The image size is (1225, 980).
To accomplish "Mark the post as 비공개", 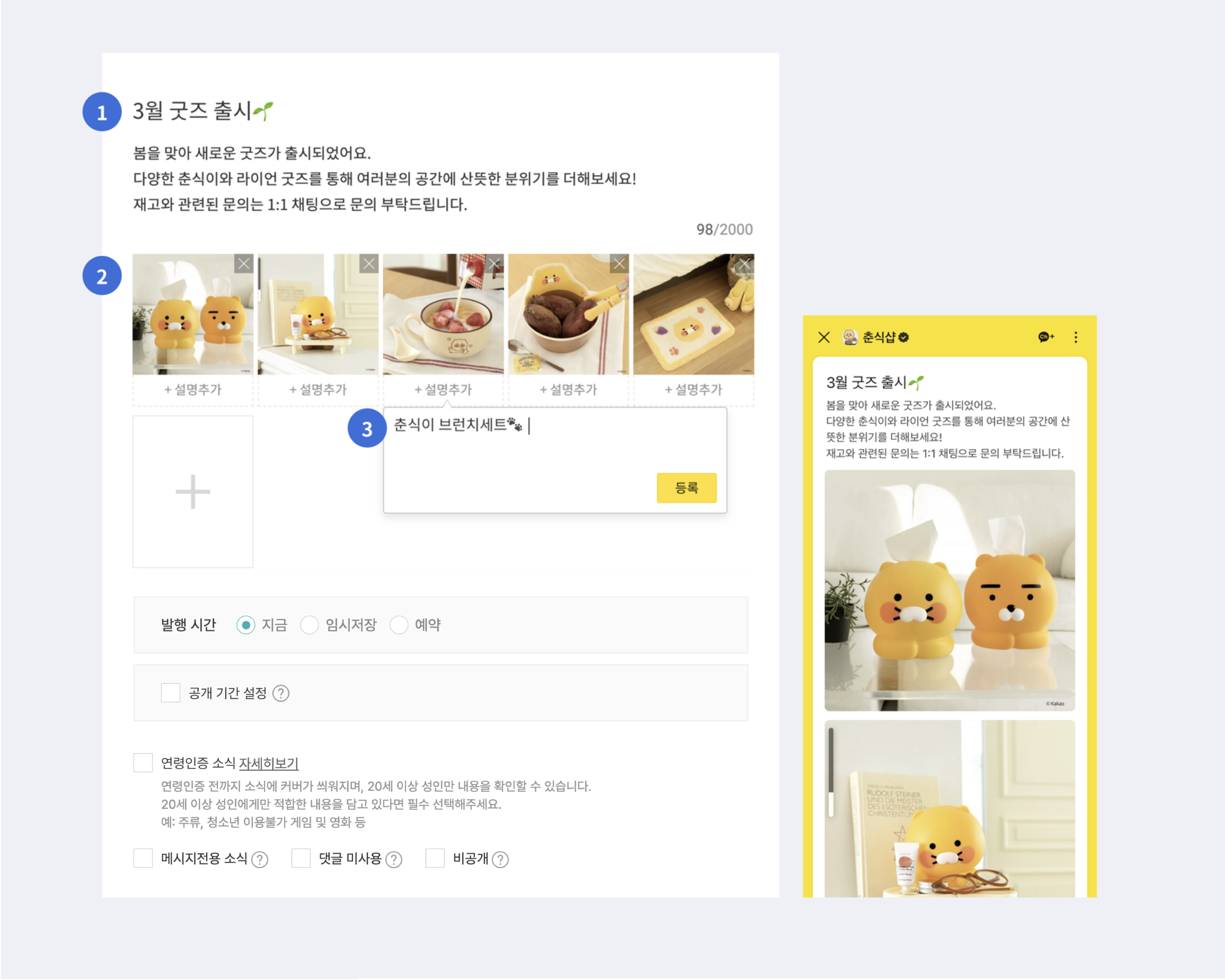I will coord(434,859).
